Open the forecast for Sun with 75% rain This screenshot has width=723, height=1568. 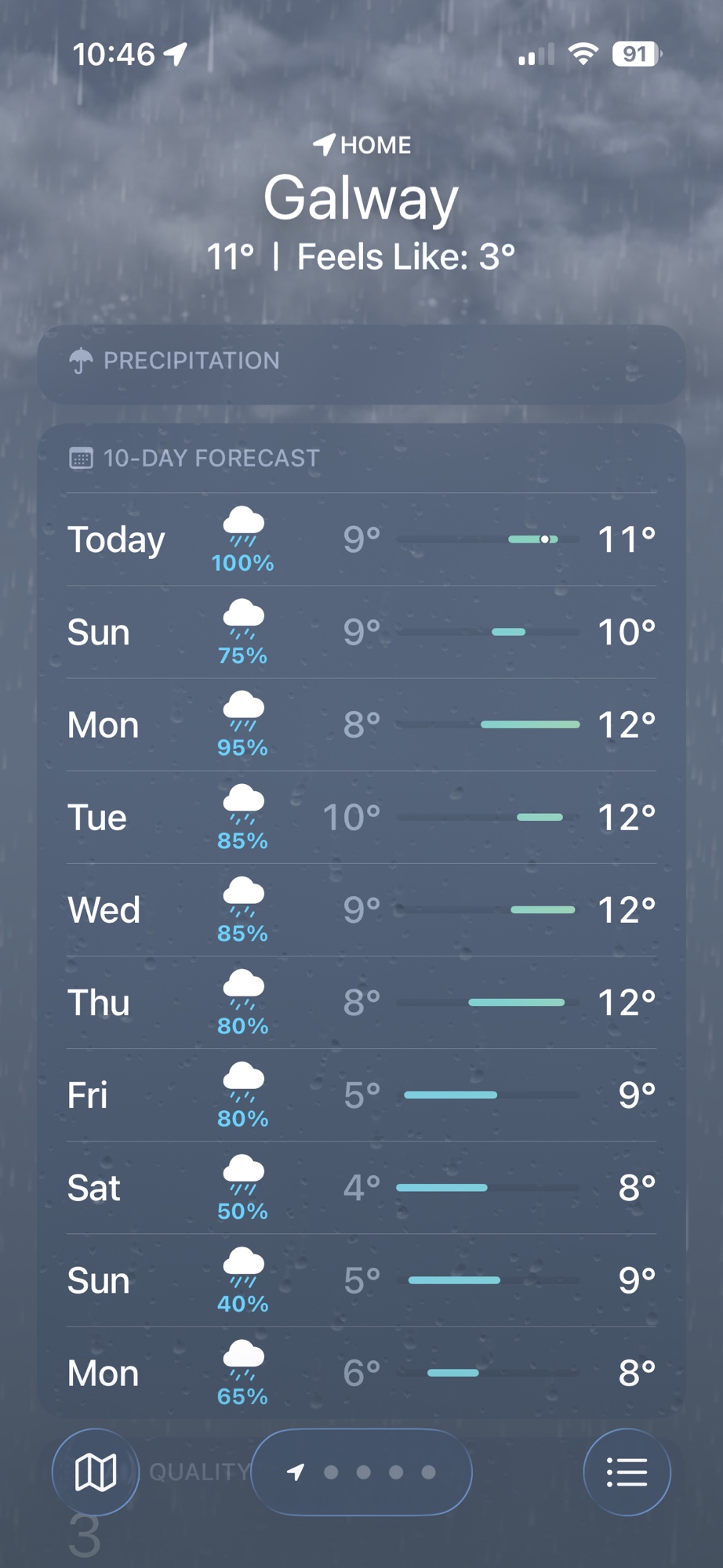tap(361, 632)
